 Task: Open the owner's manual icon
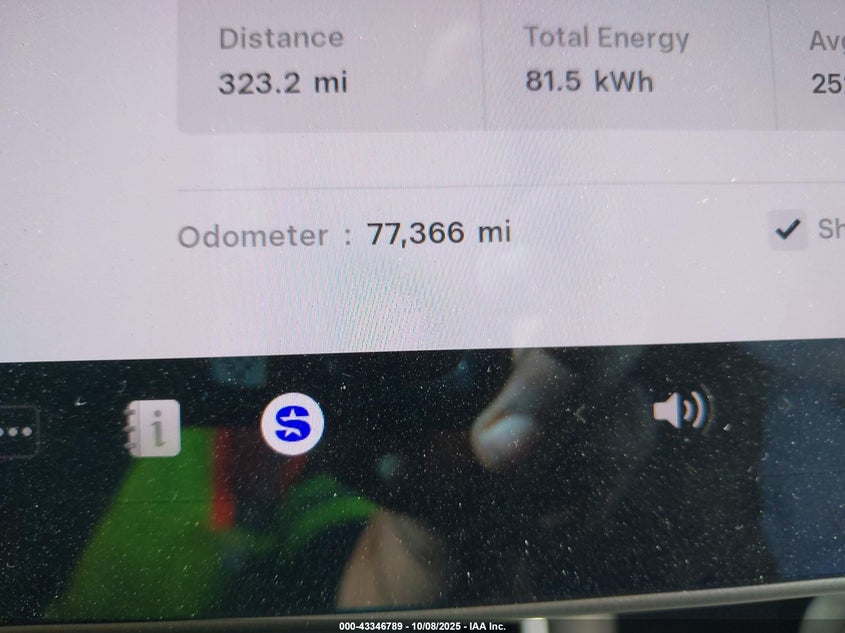155,428
